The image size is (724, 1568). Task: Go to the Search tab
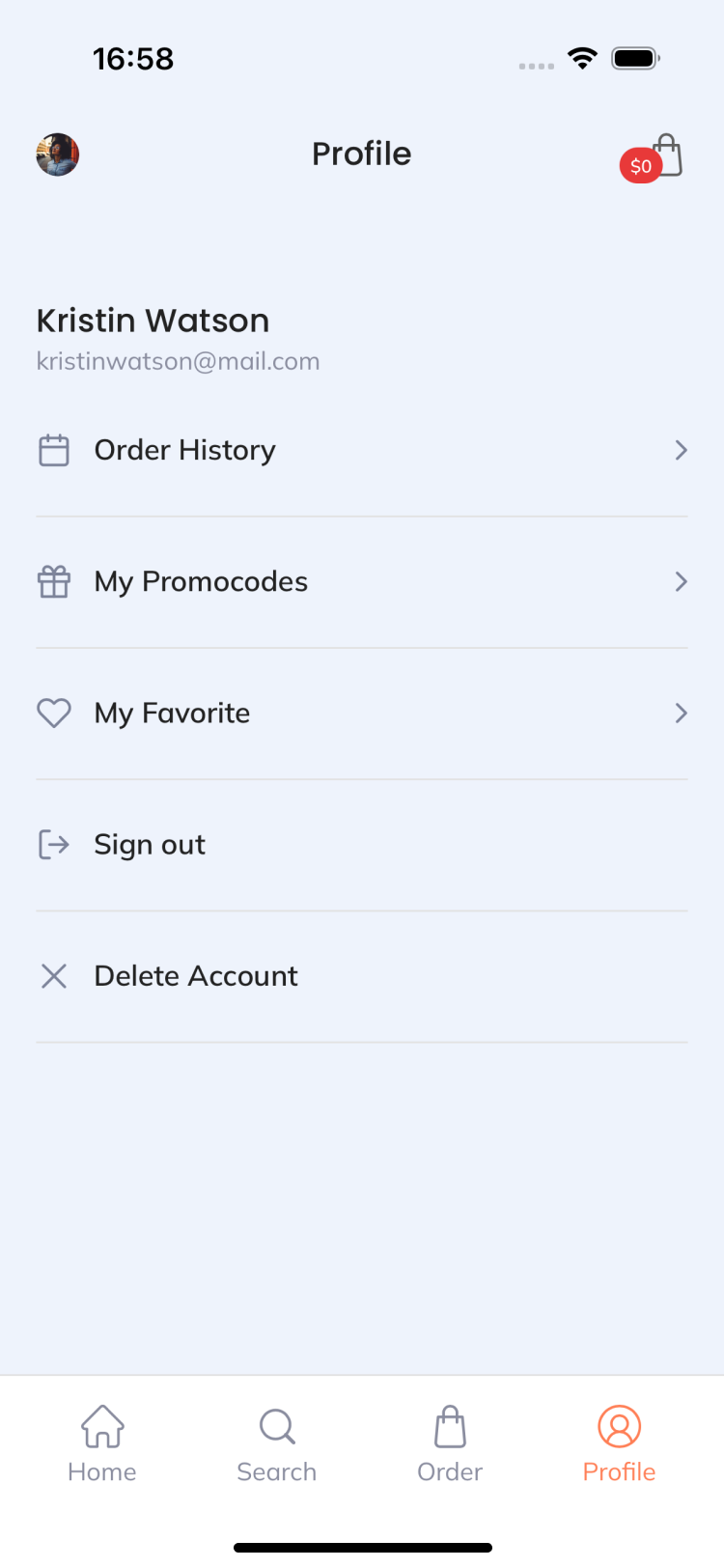click(277, 1444)
